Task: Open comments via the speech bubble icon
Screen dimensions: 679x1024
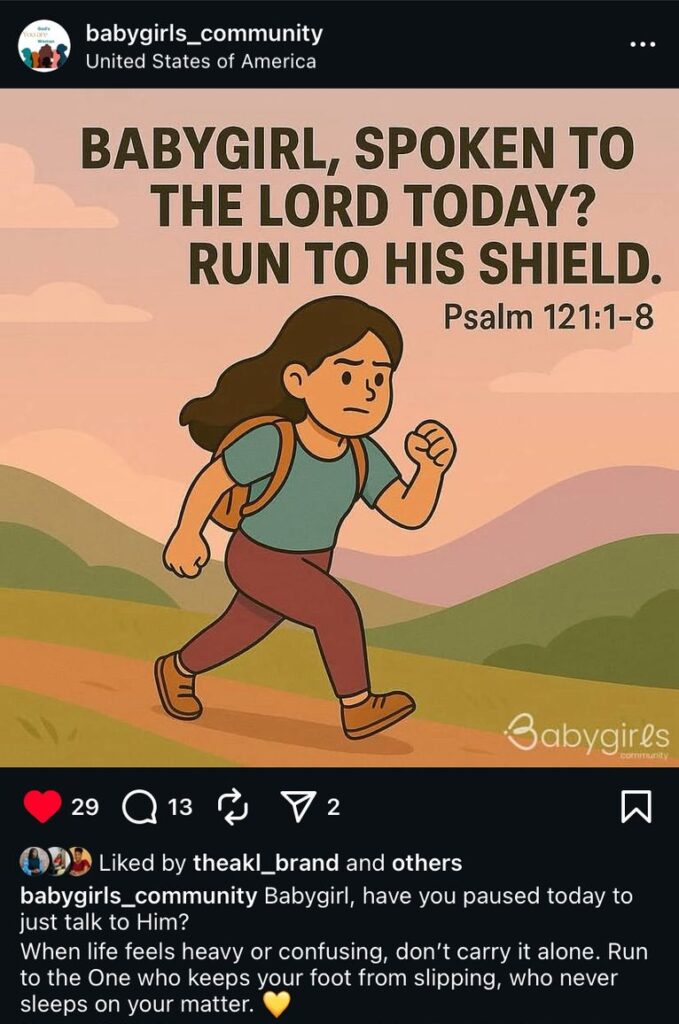Action: point(139,806)
